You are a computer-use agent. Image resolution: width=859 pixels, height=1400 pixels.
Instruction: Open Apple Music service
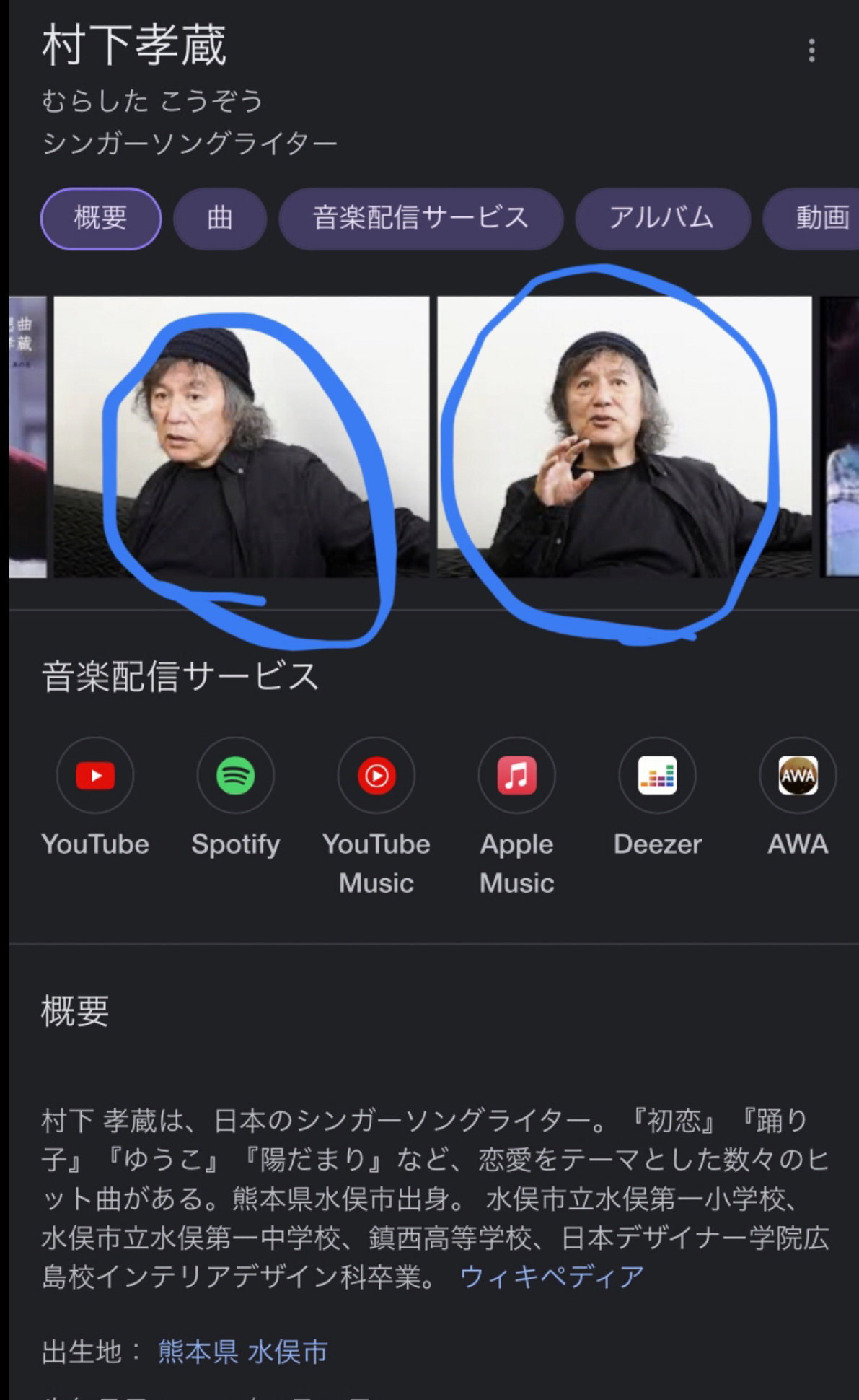coord(517,815)
